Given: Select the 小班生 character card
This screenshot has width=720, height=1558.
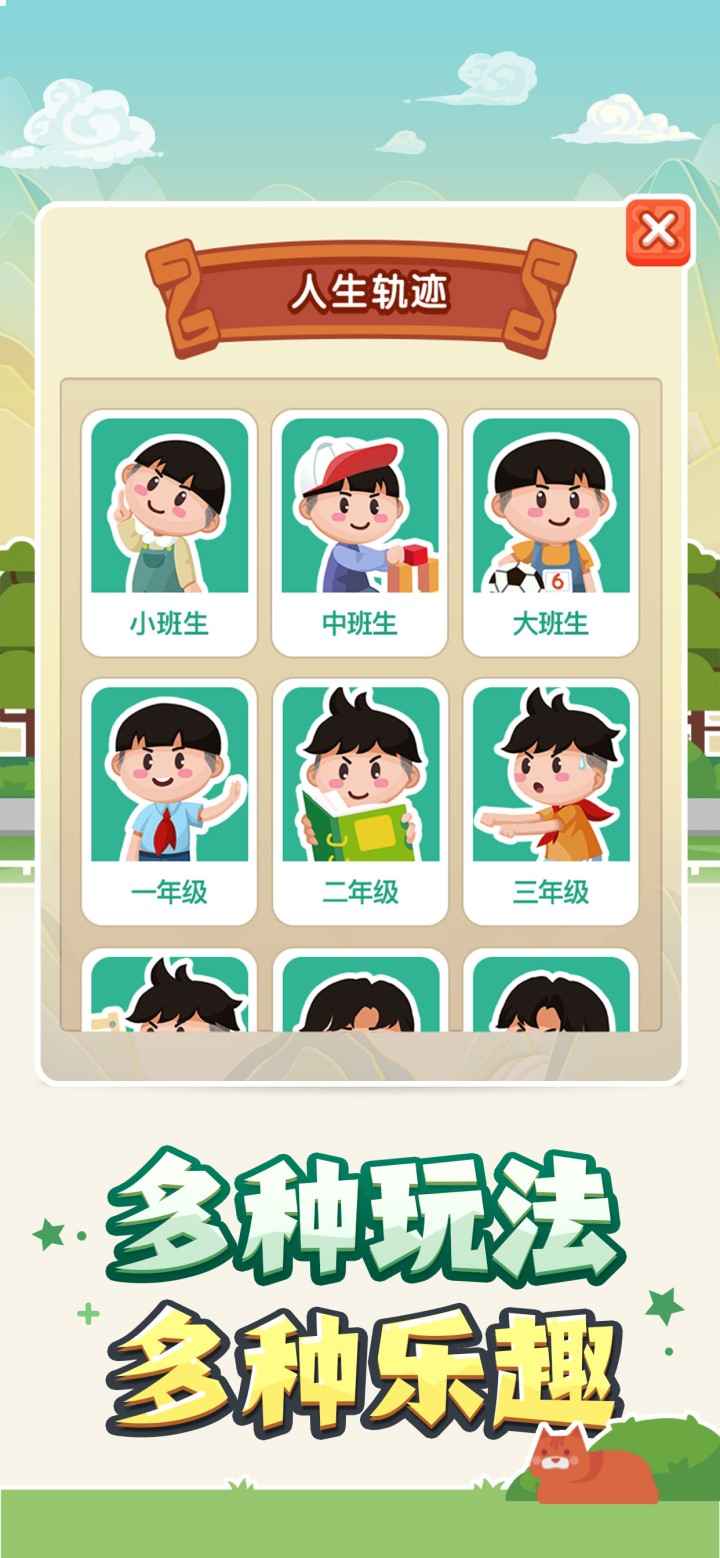Looking at the screenshot, I should [170, 530].
